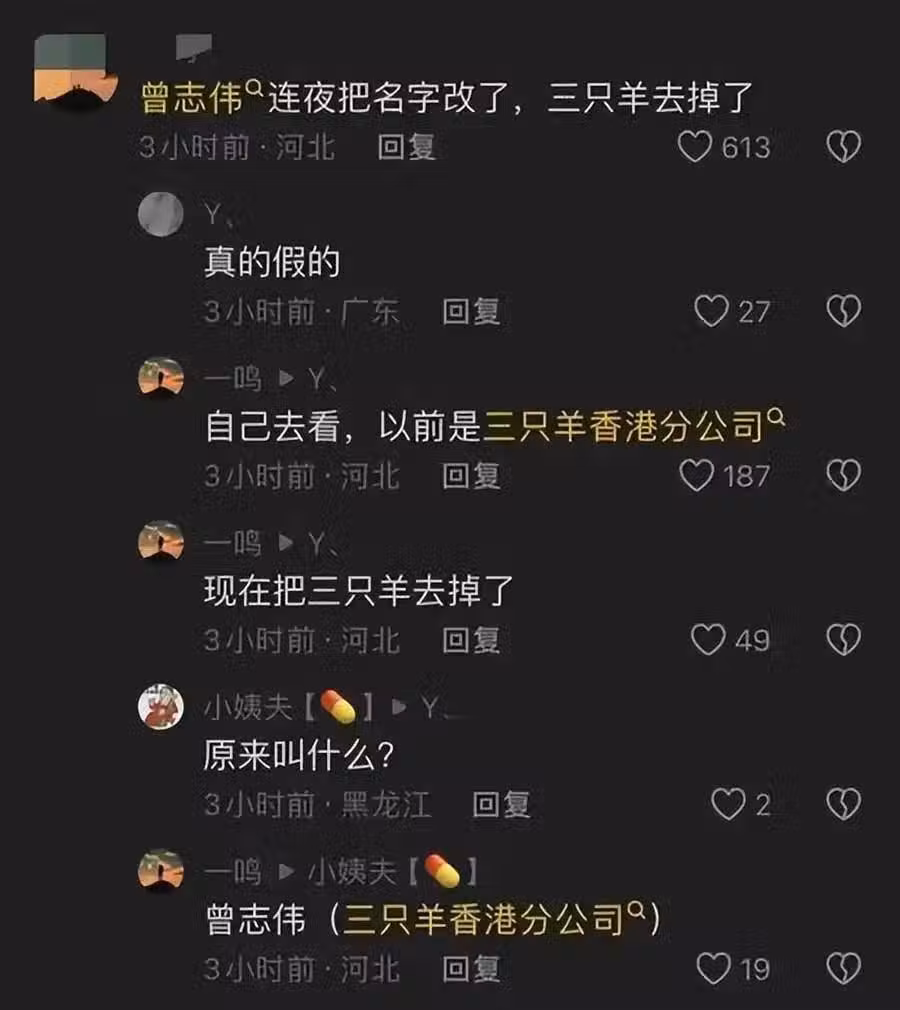Reply to the "自己去看，以前是" comment

click(x=471, y=476)
